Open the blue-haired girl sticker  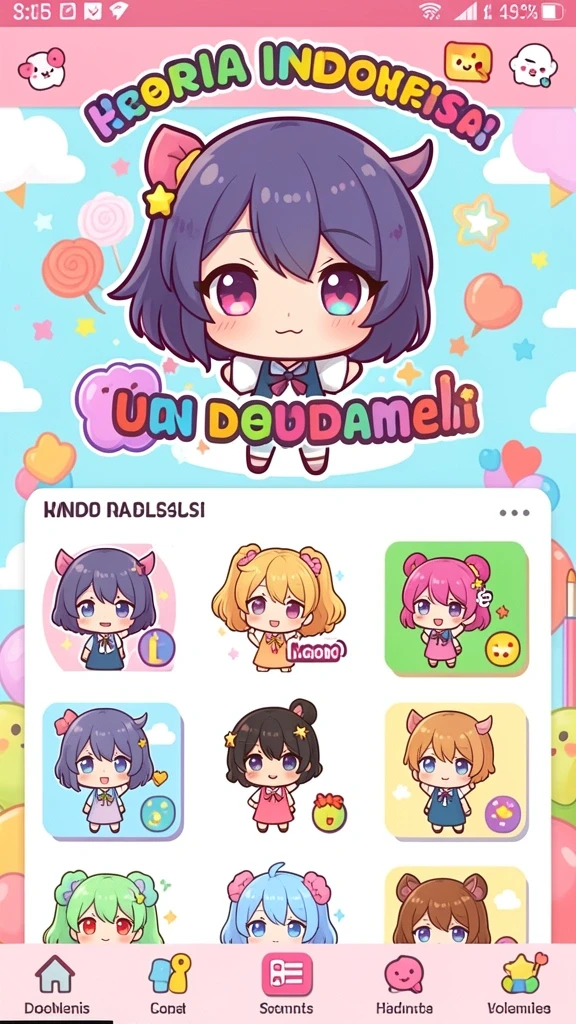pyautogui.click(x=279, y=904)
